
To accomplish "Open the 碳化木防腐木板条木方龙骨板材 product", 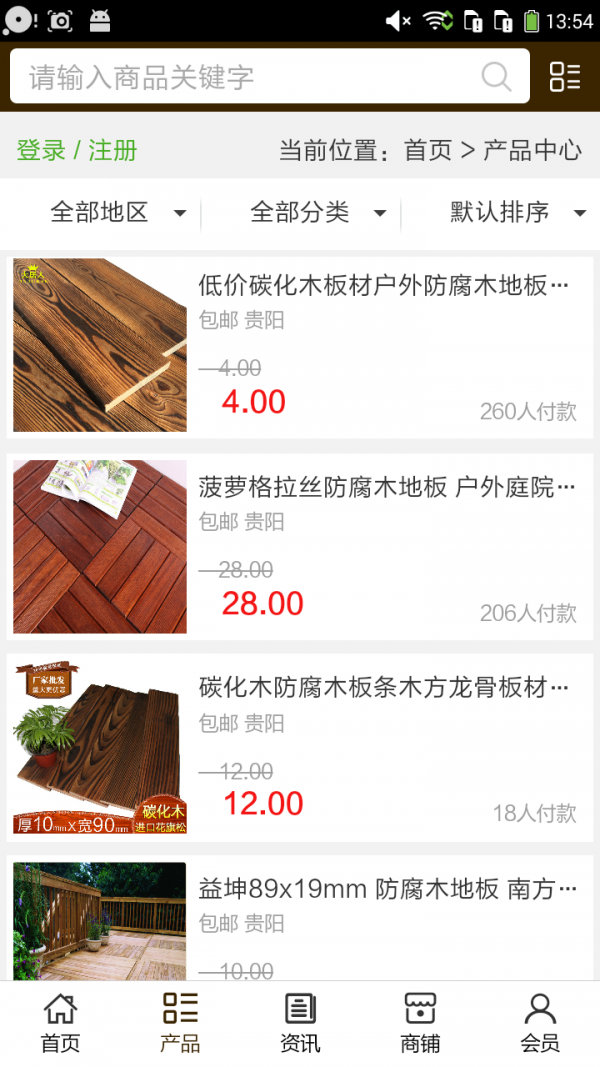I will [383, 688].
